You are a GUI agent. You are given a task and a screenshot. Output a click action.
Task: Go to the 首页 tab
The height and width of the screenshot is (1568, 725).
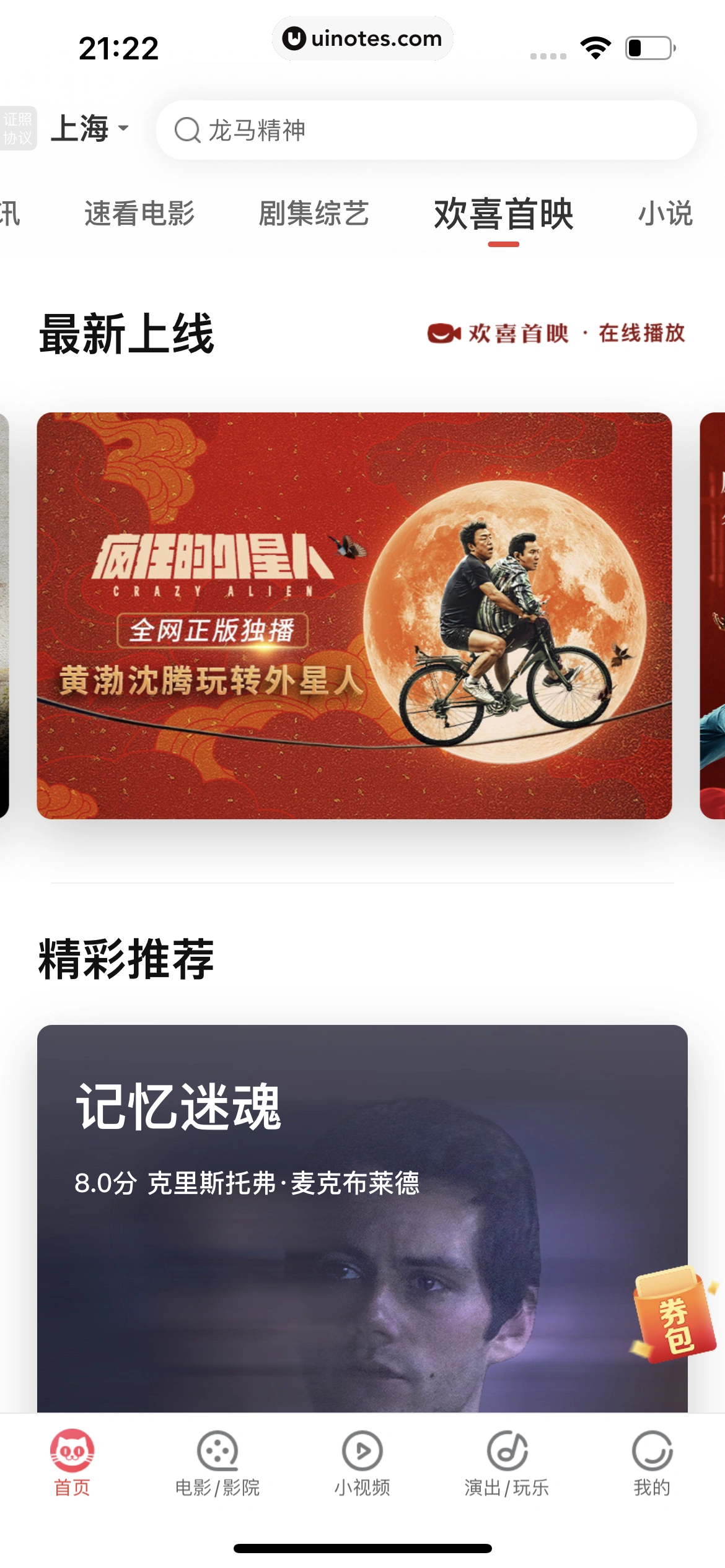[72, 1463]
